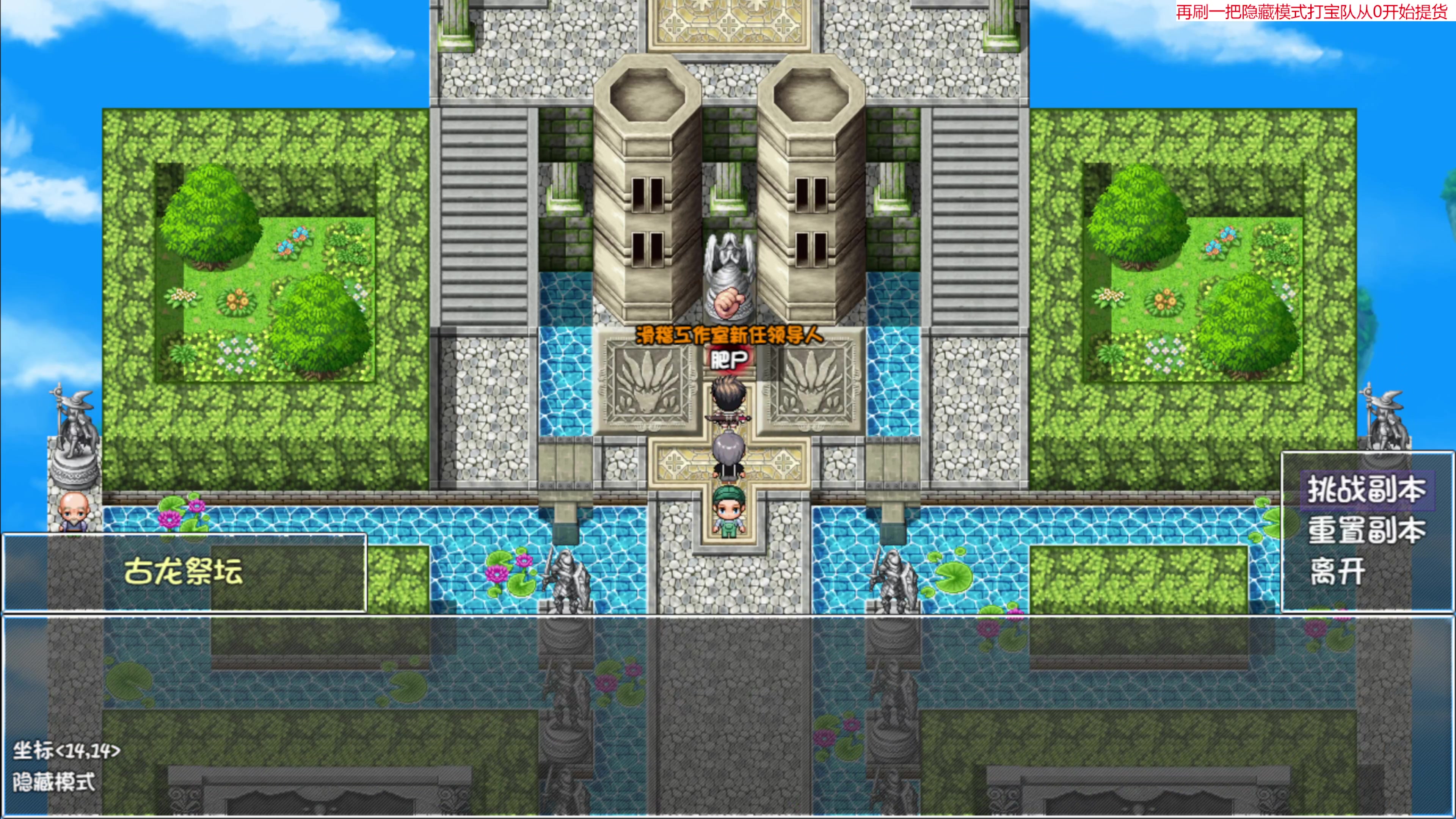Image resolution: width=1456 pixels, height=819 pixels.
Task: Select 离开 to leave the menu
Action: point(1337,571)
